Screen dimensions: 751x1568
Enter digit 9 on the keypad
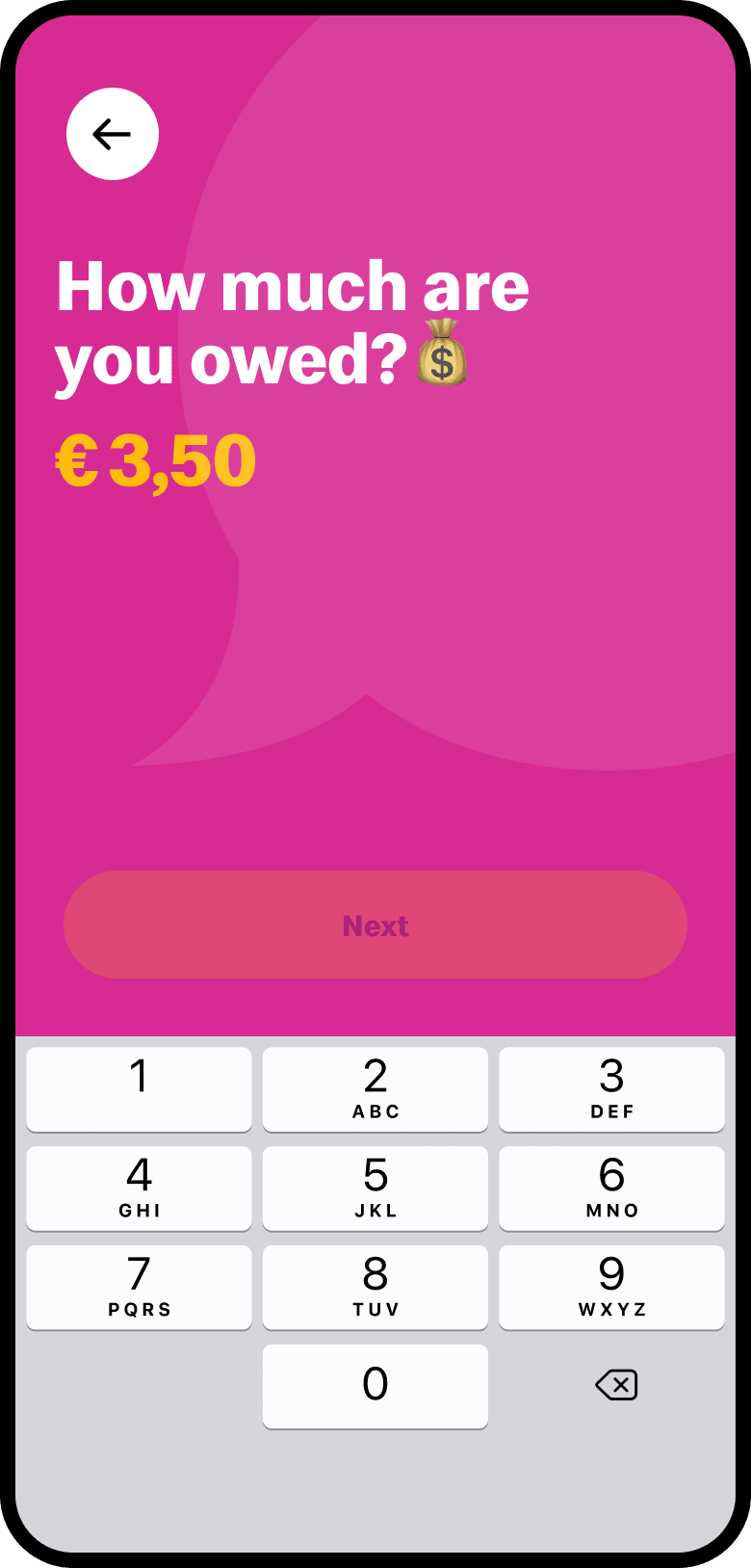(x=611, y=1287)
